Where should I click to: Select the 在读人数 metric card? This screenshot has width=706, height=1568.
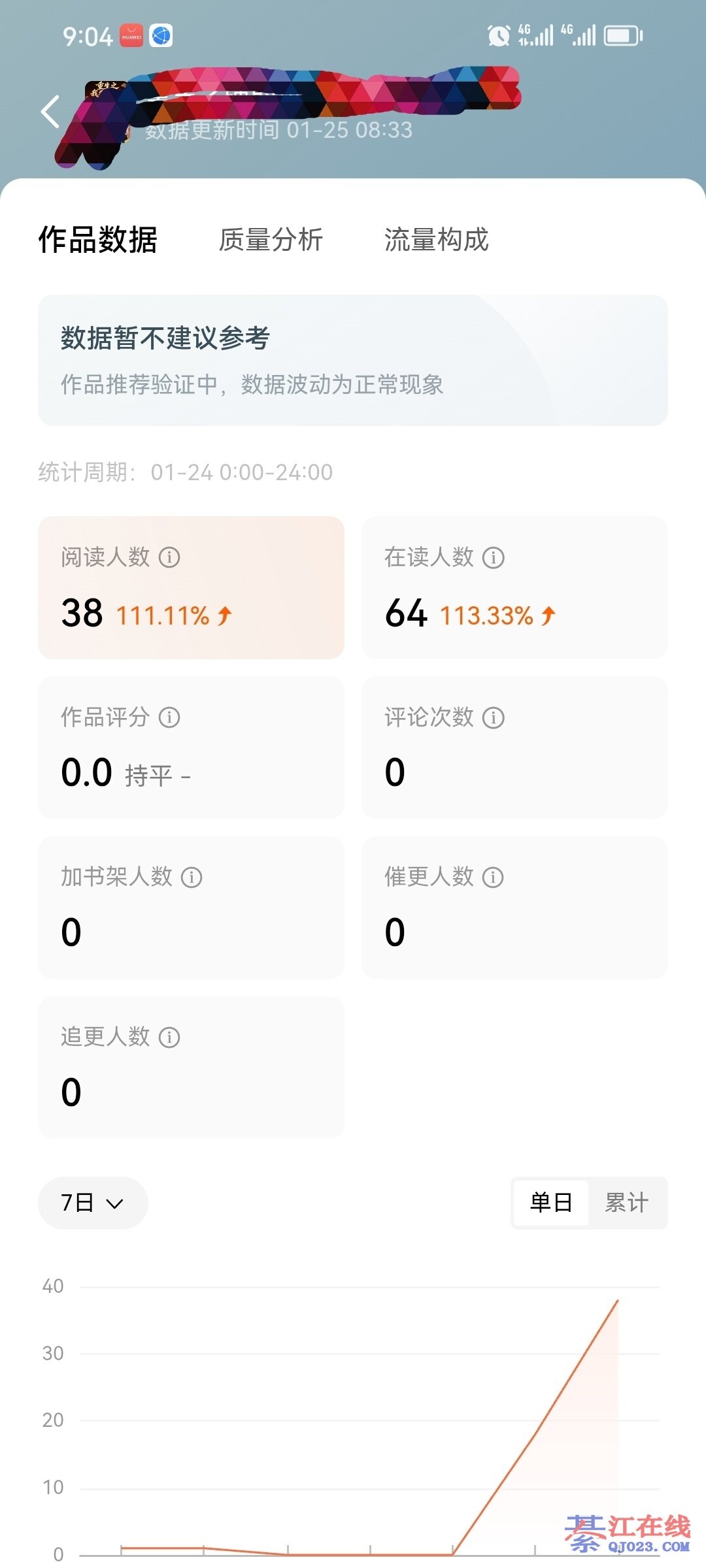(x=514, y=587)
